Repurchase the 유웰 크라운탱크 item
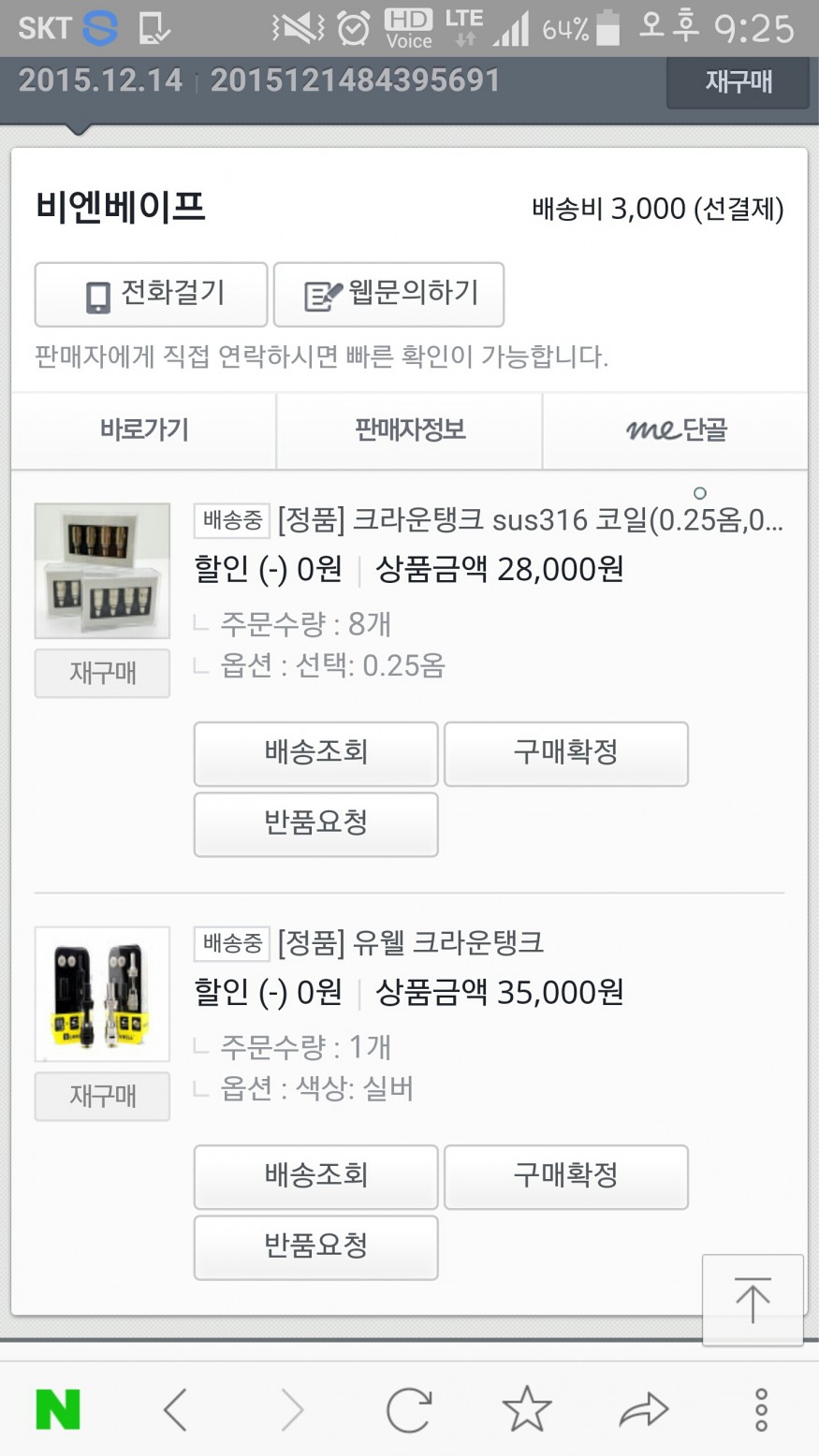819x1456 pixels. [x=102, y=1096]
